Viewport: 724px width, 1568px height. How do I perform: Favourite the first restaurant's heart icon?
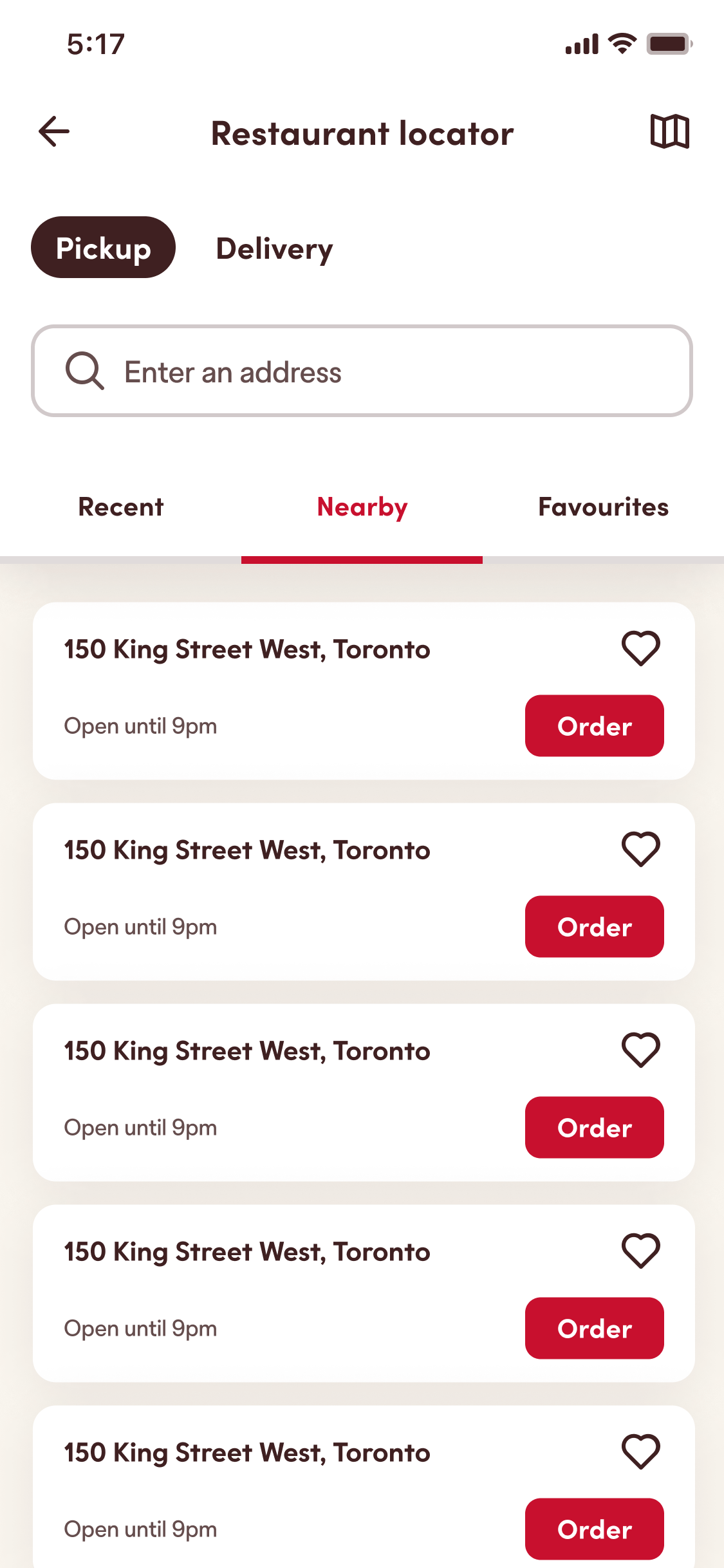point(640,648)
